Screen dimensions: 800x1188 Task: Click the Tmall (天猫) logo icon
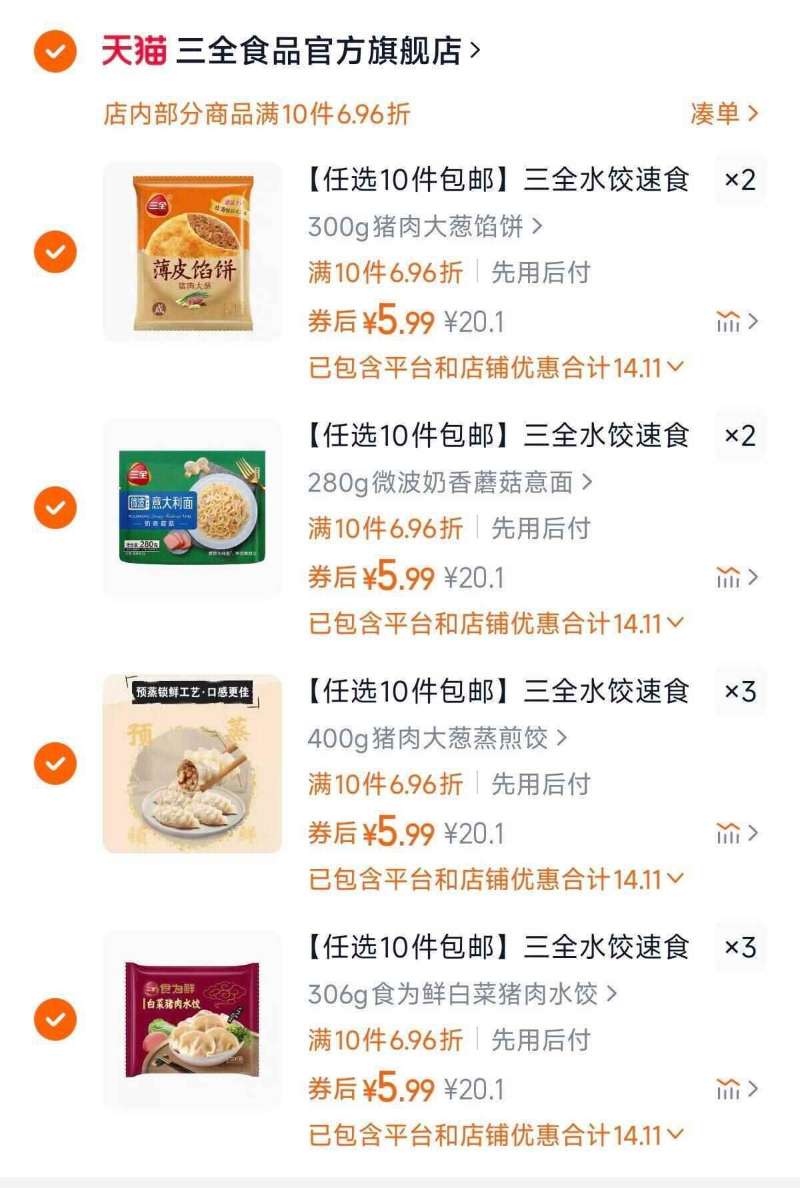click(x=135, y=48)
